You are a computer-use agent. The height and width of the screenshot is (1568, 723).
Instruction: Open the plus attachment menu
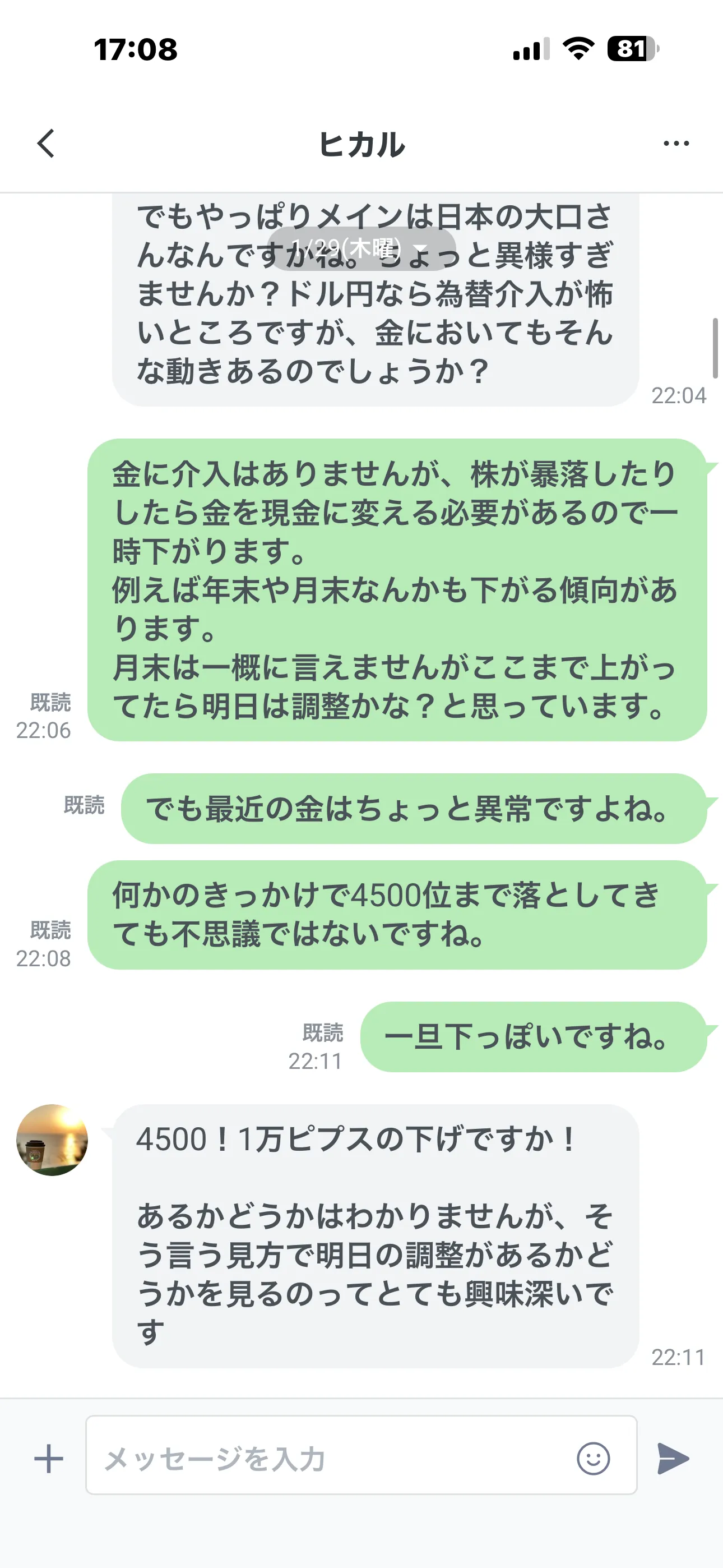coord(49,1459)
